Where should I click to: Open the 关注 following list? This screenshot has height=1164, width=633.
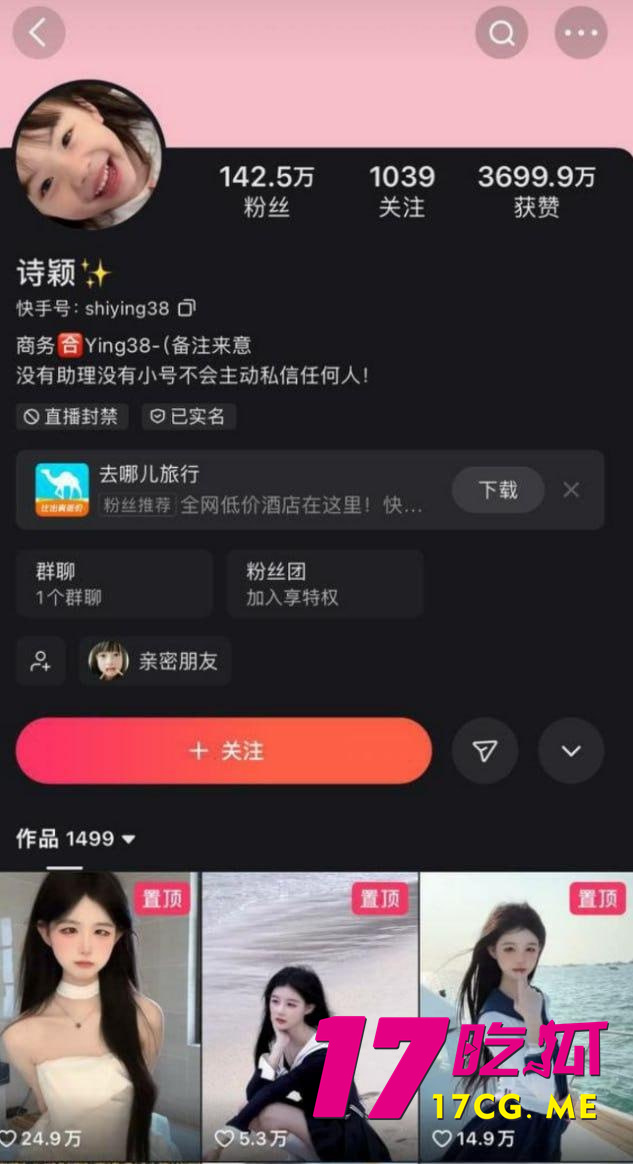click(401, 191)
